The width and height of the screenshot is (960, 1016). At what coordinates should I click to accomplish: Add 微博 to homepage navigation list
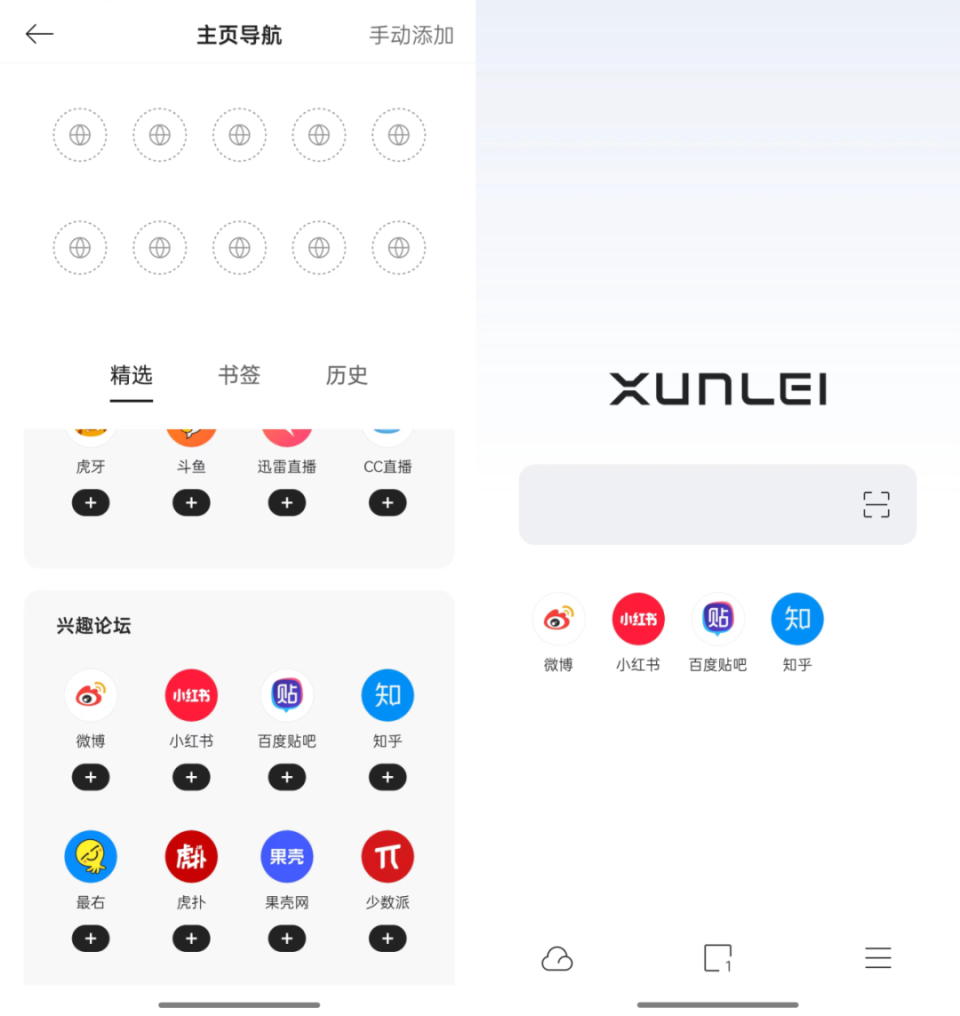pos(90,777)
